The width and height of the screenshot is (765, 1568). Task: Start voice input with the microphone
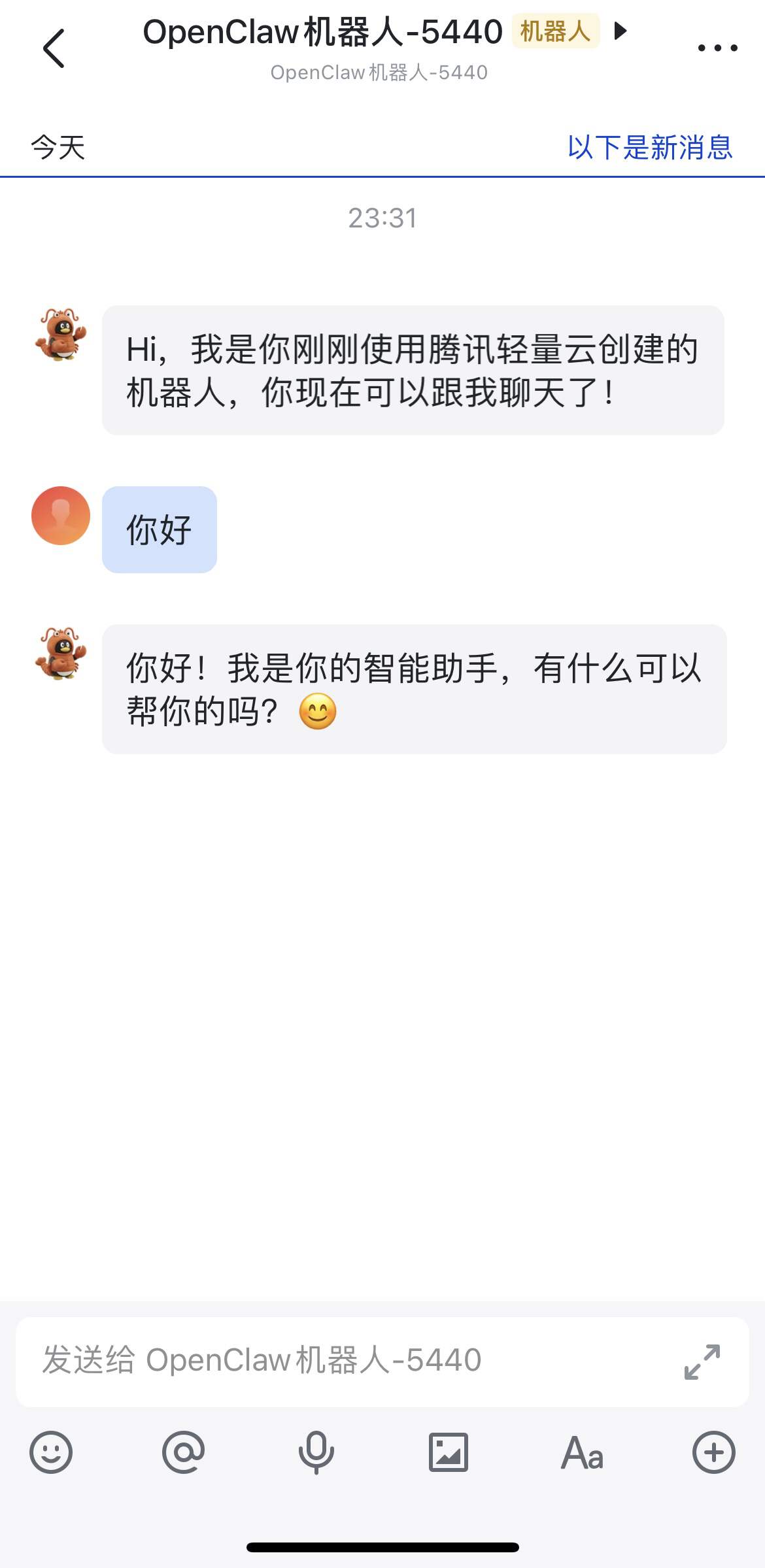(316, 1452)
